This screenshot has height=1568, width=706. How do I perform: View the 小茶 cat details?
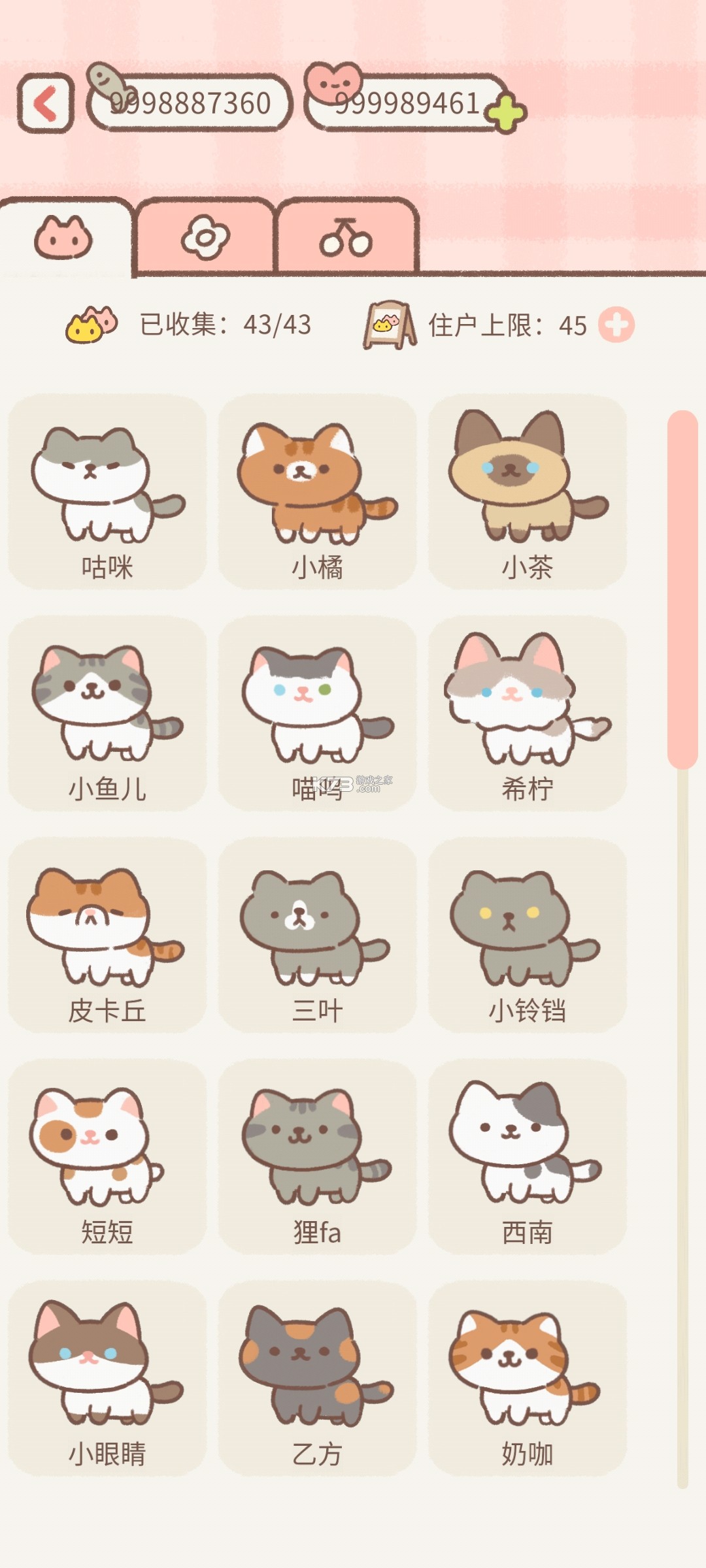pyautogui.click(x=527, y=491)
